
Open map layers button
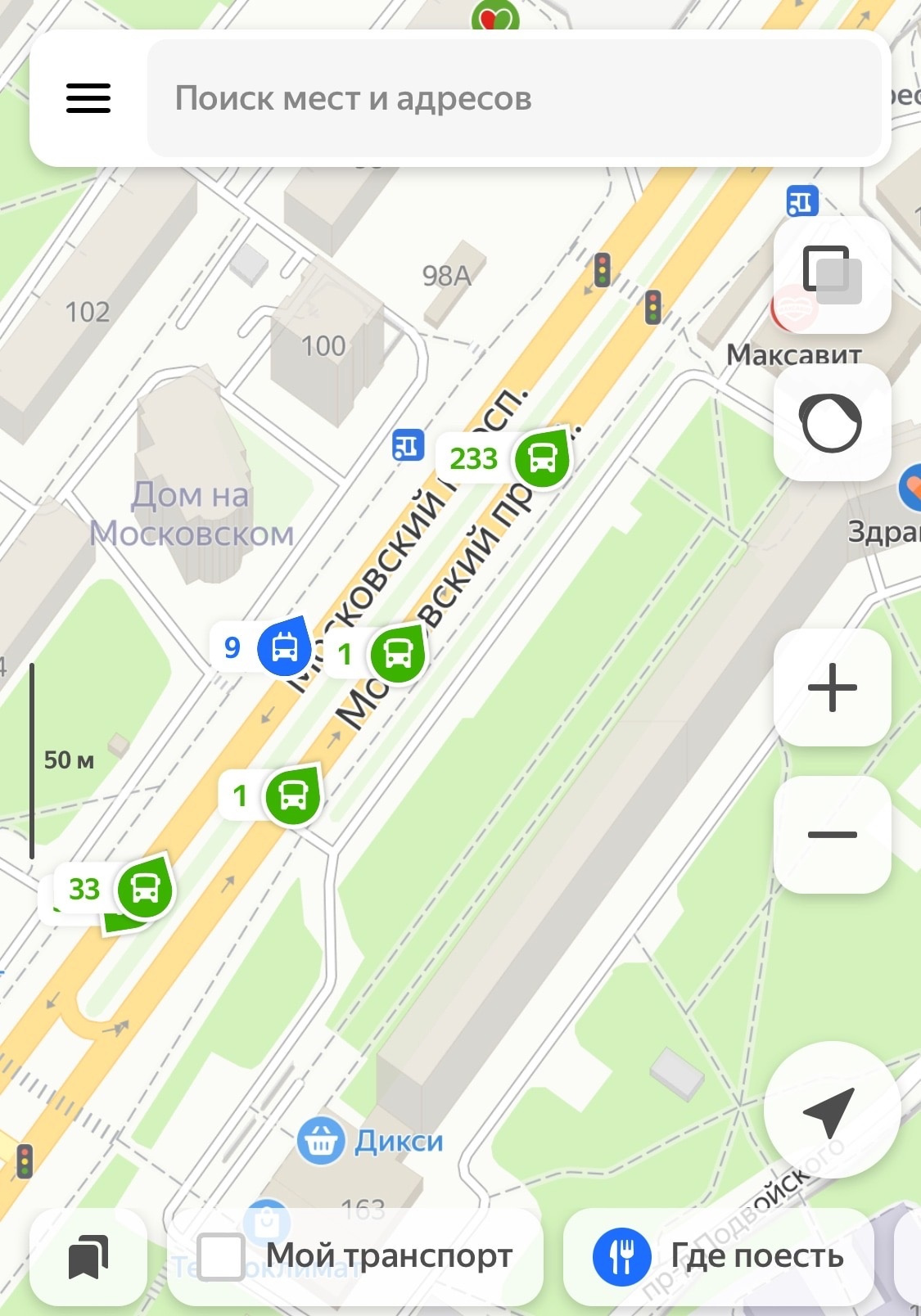point(832,274)
